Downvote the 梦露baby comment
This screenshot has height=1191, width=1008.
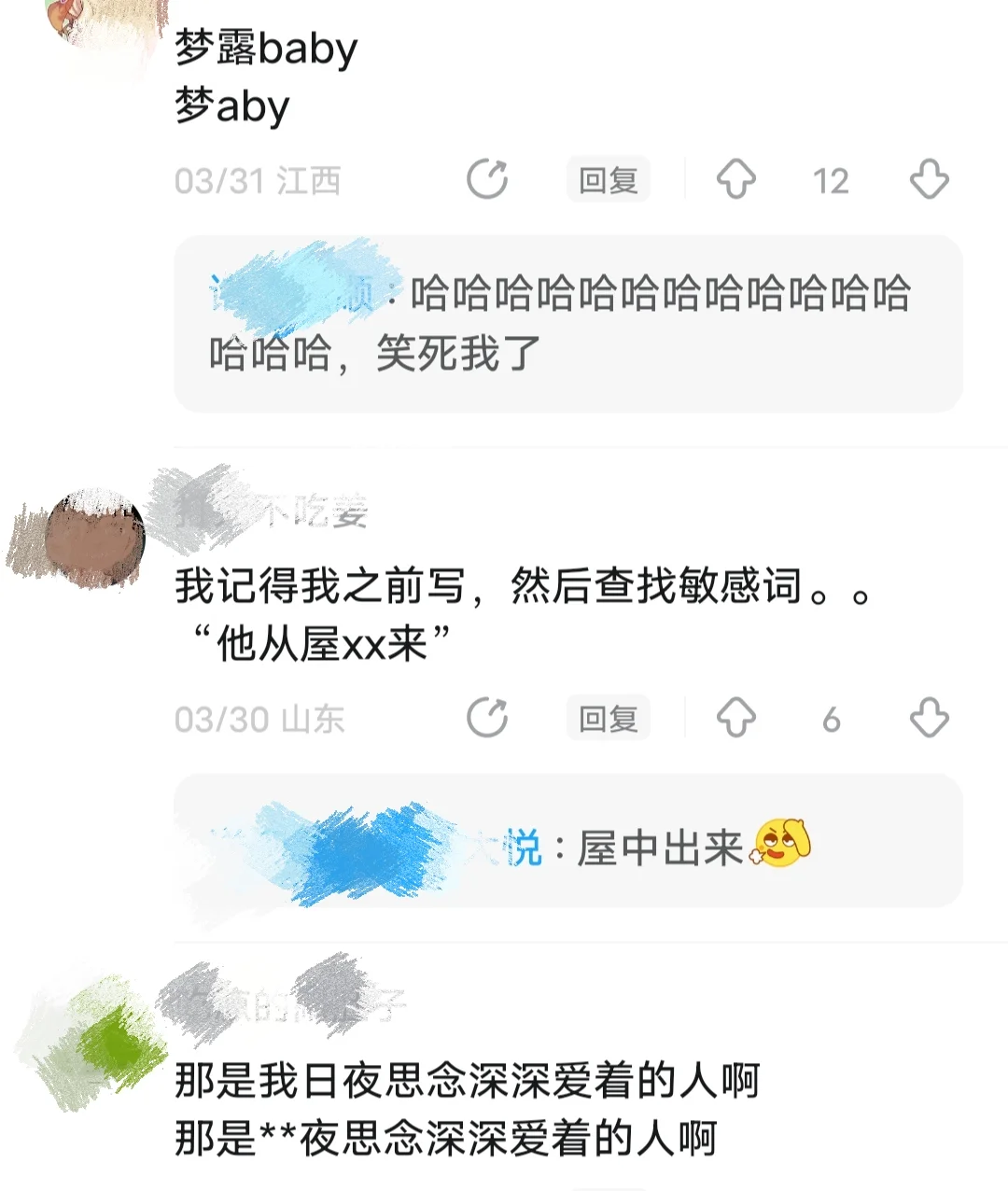(x=929, y=179)
